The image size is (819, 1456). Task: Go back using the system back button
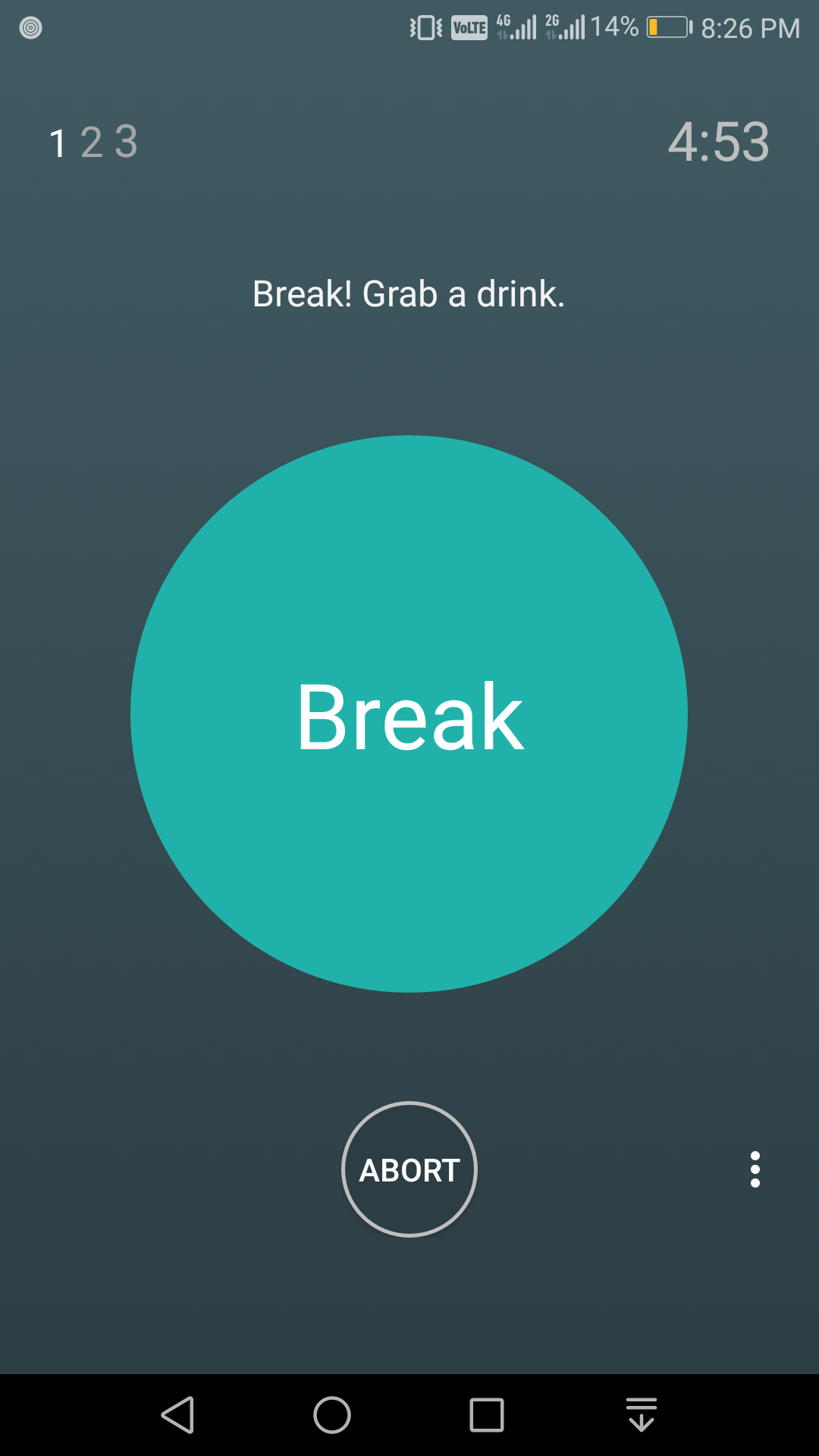[178, 1415]
